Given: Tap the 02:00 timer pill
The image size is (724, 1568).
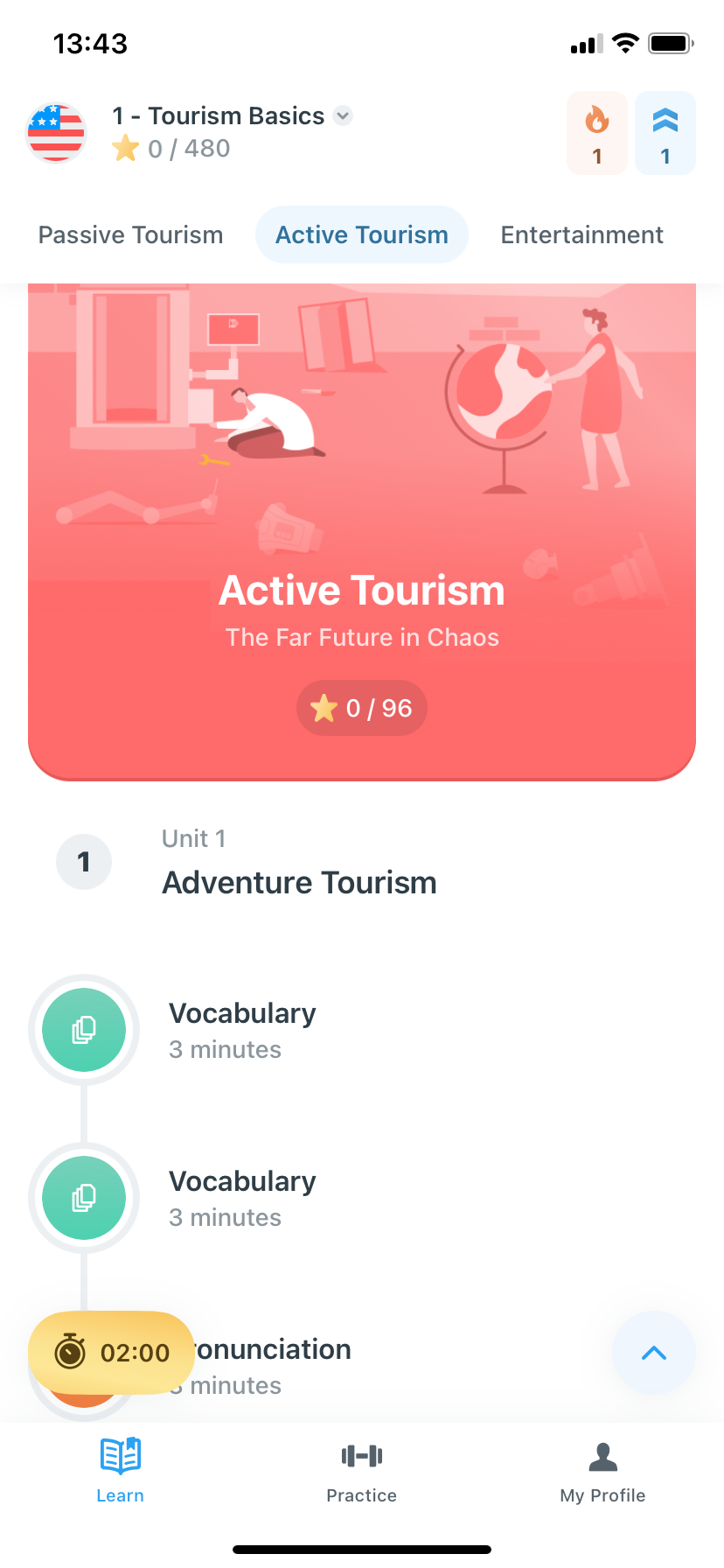Looking at the screenshot, I should point(112,1353).
